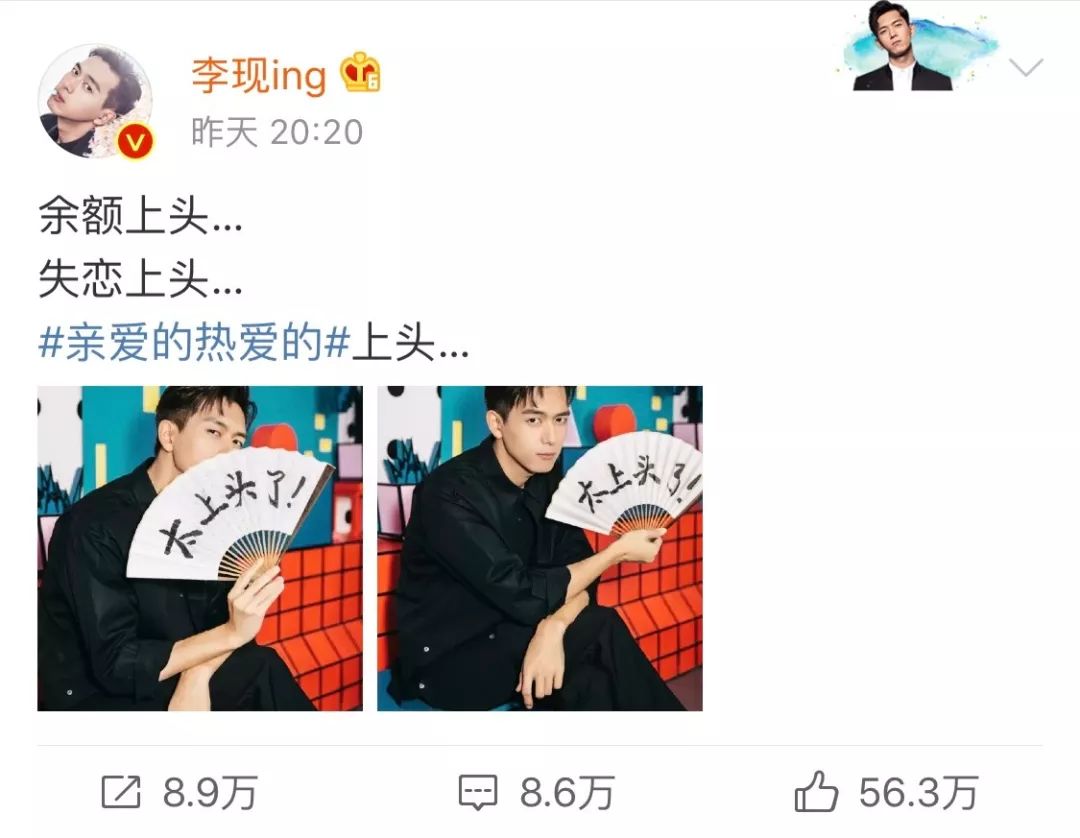Open comments showing 8.6万
The width and height of the screenshot is (1080, 838).
(x=535, y=794)
